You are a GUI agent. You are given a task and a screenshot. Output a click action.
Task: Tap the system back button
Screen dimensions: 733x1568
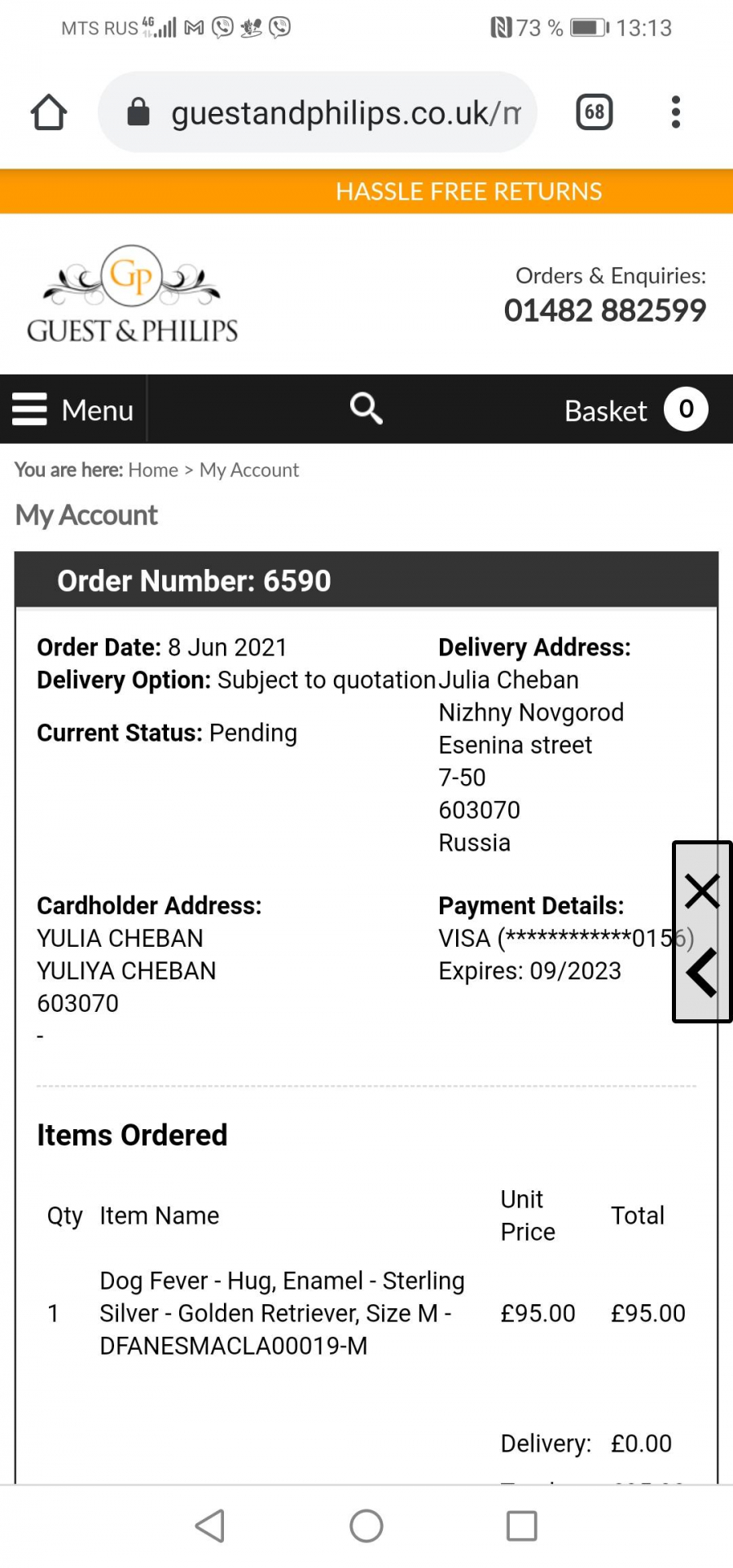pyautogui.click(x=210, y=1526)
